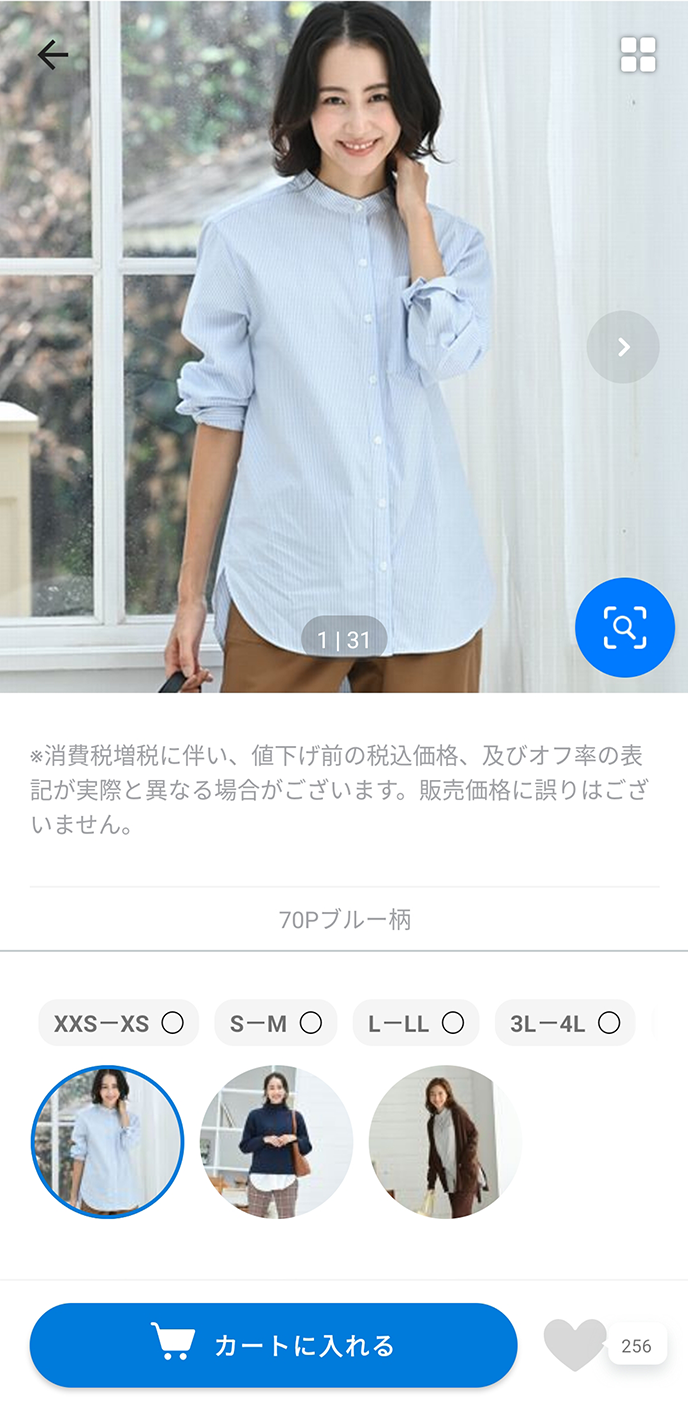Add this item to favorites
Screen dimensions: 688x1406
[x=574, y=1345]
